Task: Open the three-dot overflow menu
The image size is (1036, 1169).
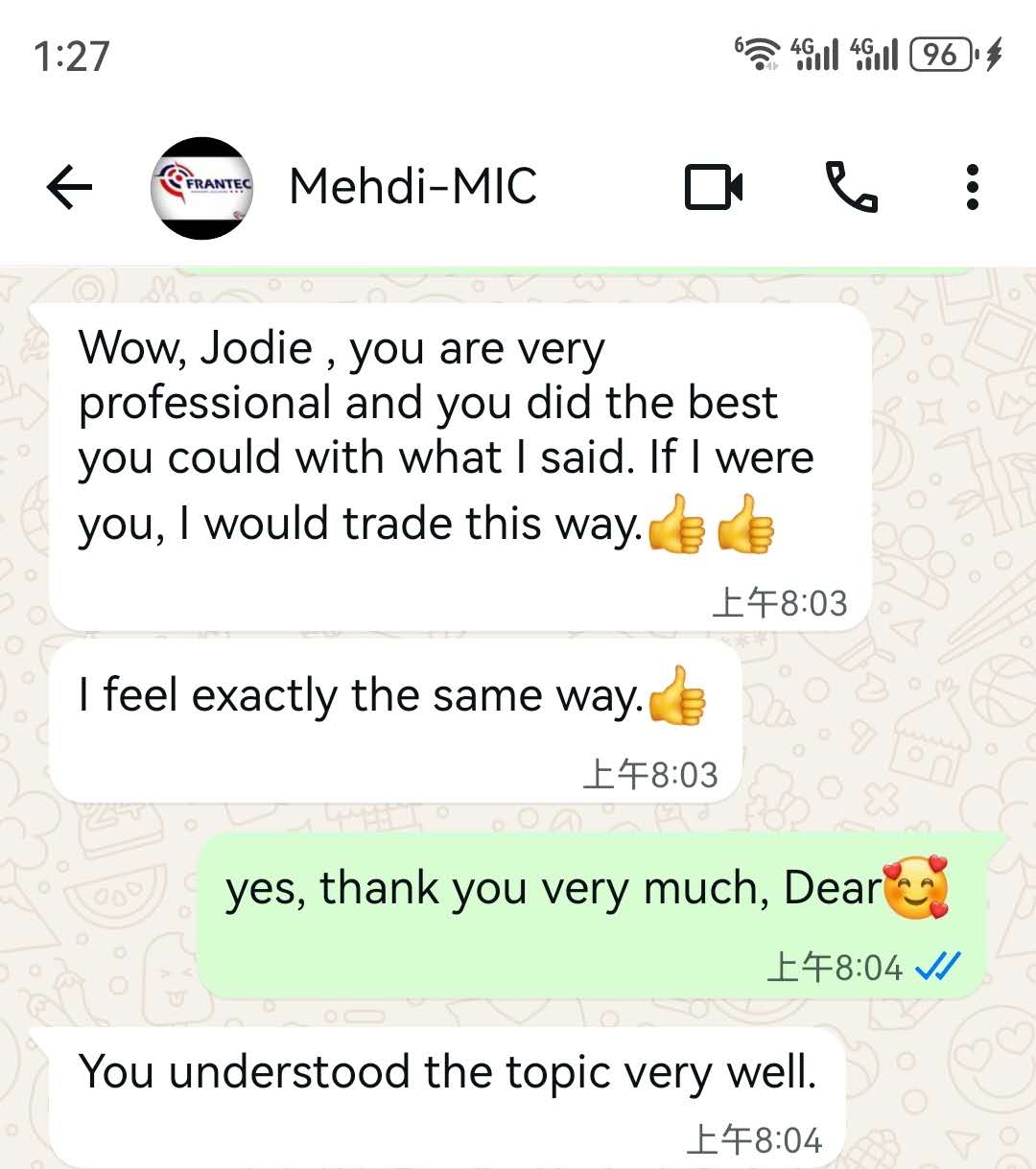Action: 972,187
